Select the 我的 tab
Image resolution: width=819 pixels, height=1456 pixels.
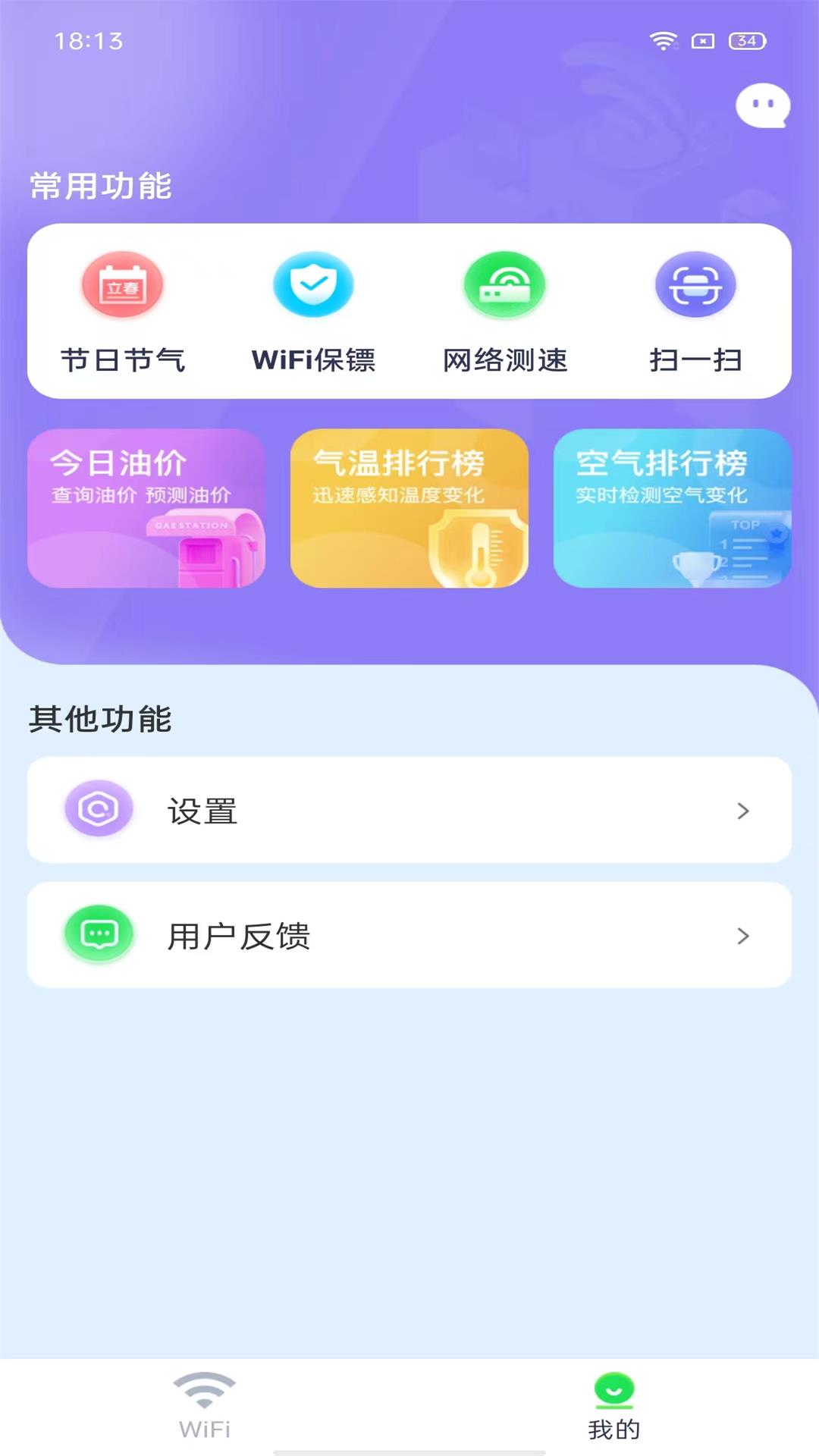pyautogui.click(x=614, y=1407)
